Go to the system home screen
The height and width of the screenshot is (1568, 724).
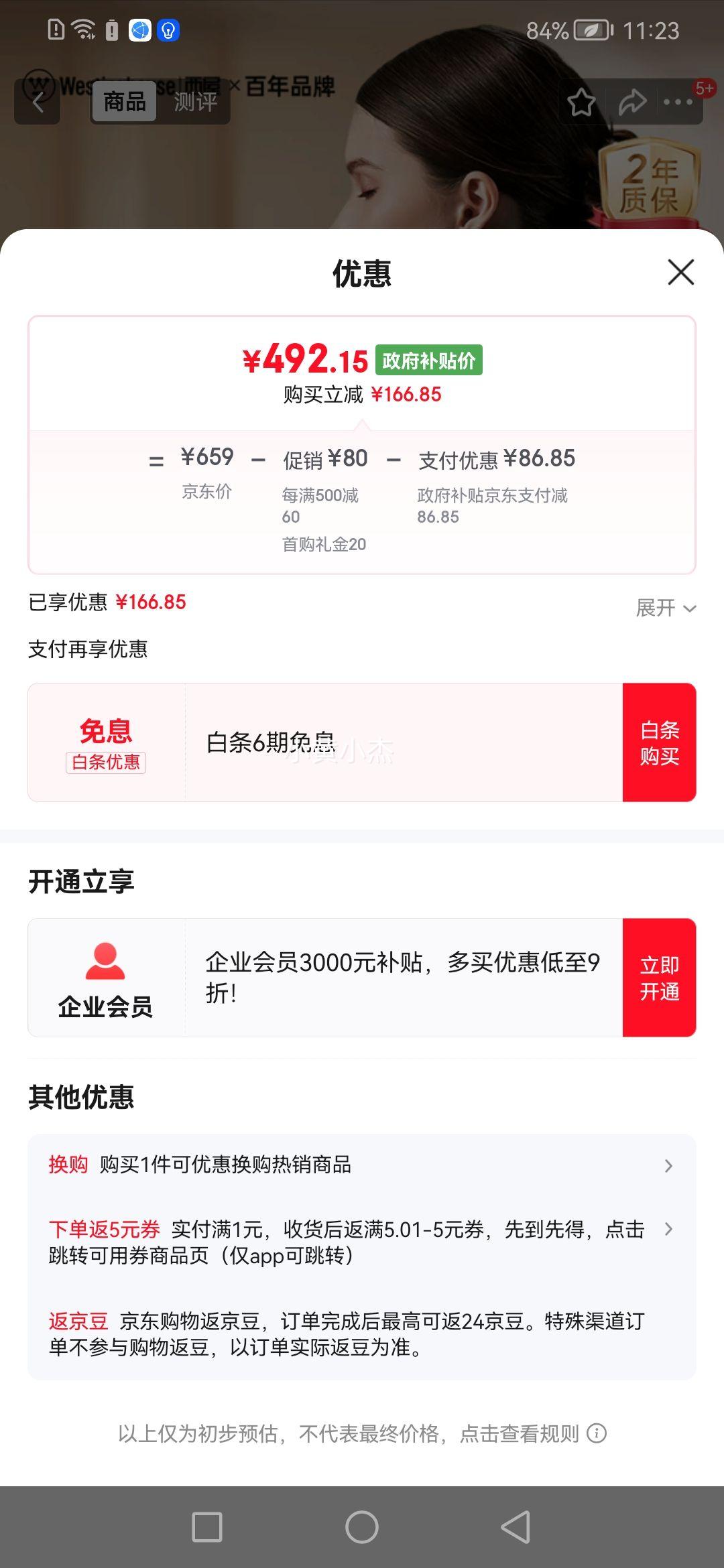point(362,1527)
